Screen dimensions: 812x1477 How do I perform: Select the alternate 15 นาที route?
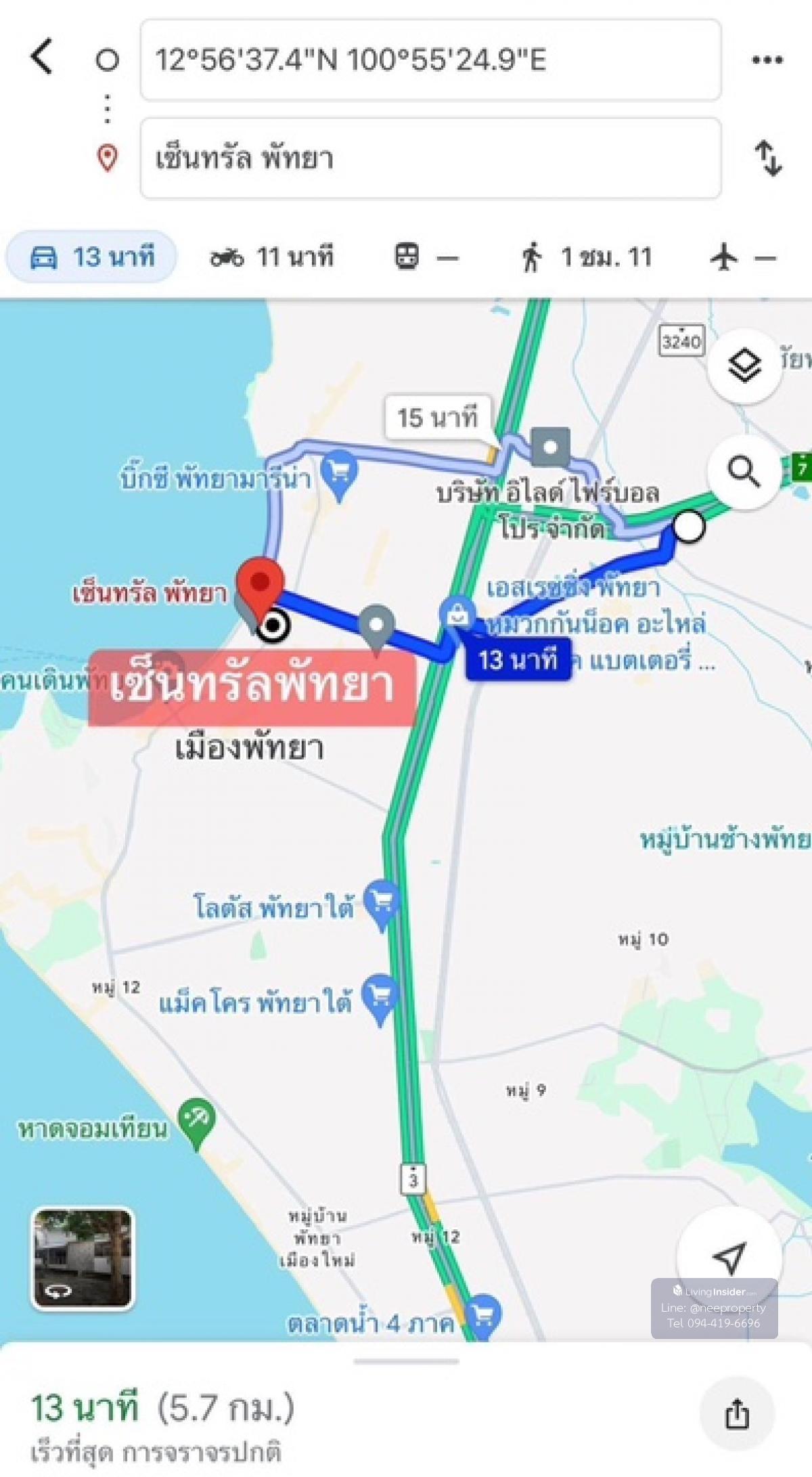[438, 418]
